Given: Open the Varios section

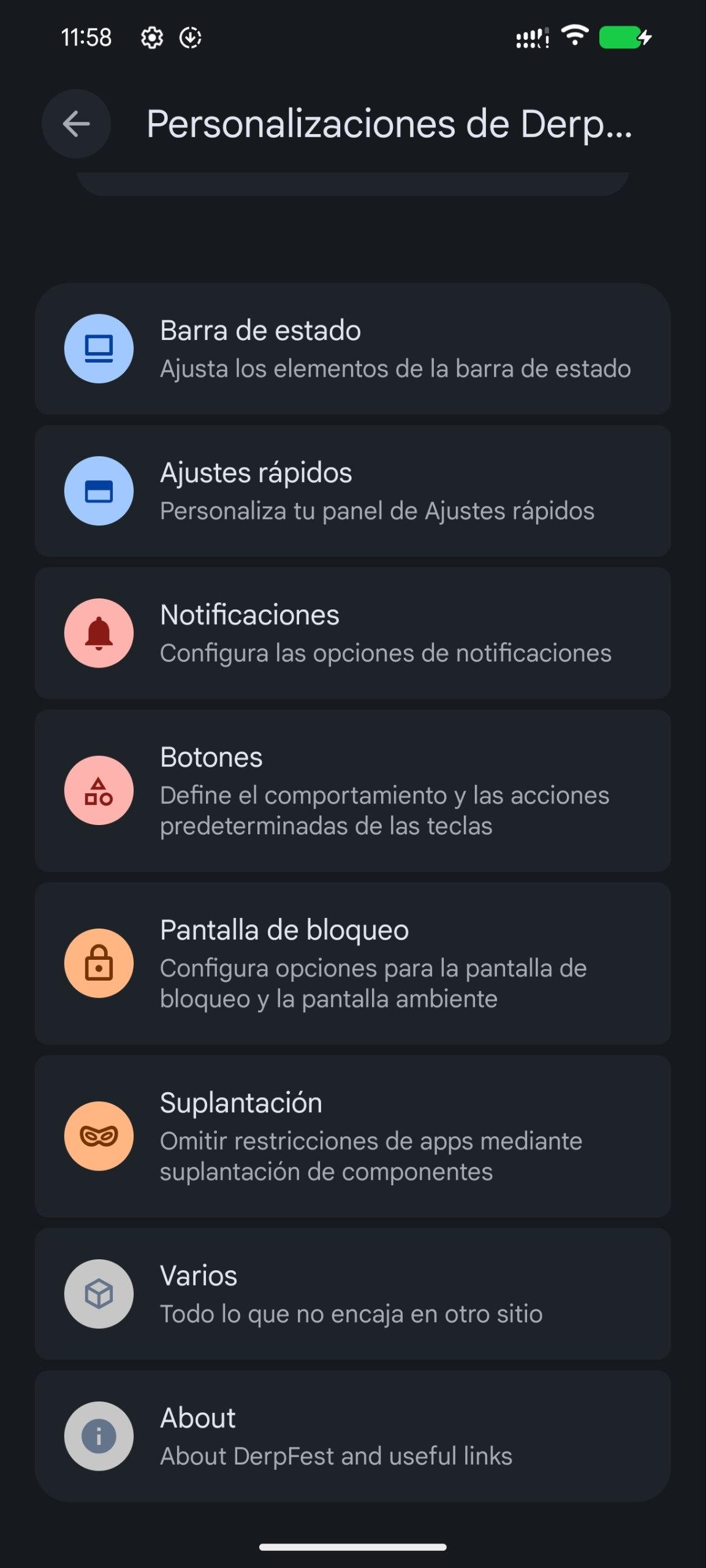Looking at the screenshot, I should point(352,1294).
